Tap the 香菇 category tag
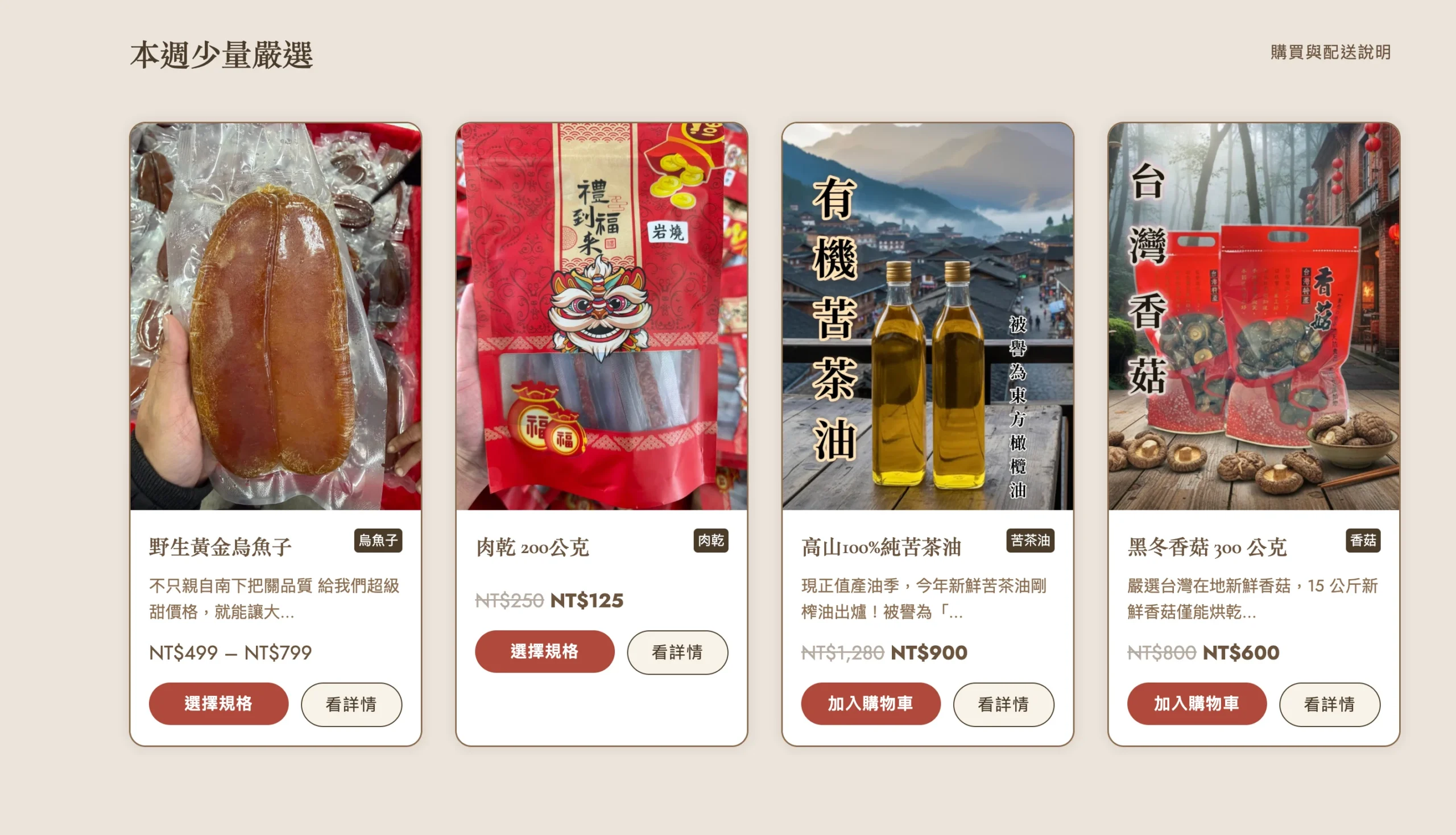Viewport: 1456px width, 835px height. [x=1363, y=540]
